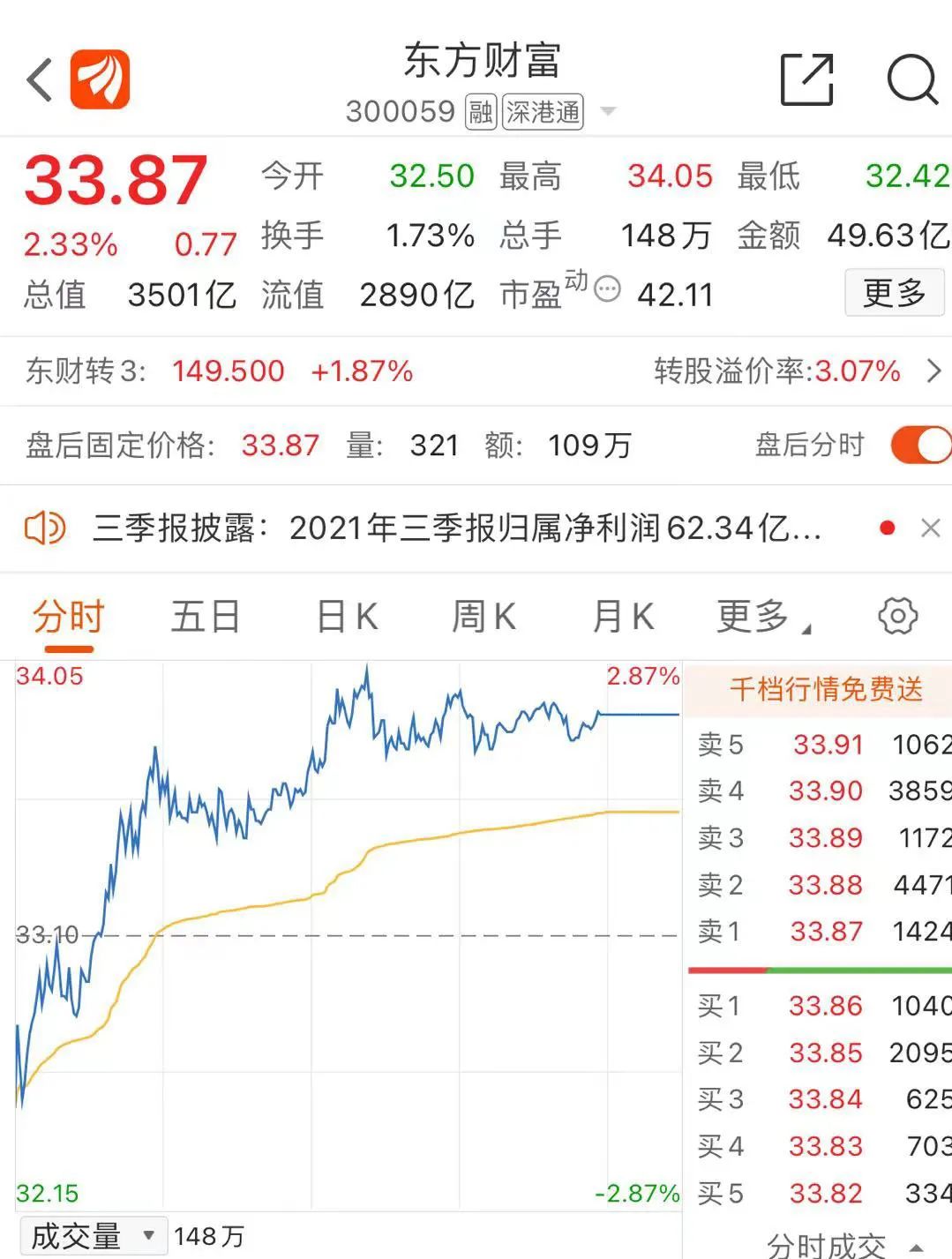952x1259 pixels.
Task: Open the 成交量 indicator dropdown
Action: point(92,1236)
